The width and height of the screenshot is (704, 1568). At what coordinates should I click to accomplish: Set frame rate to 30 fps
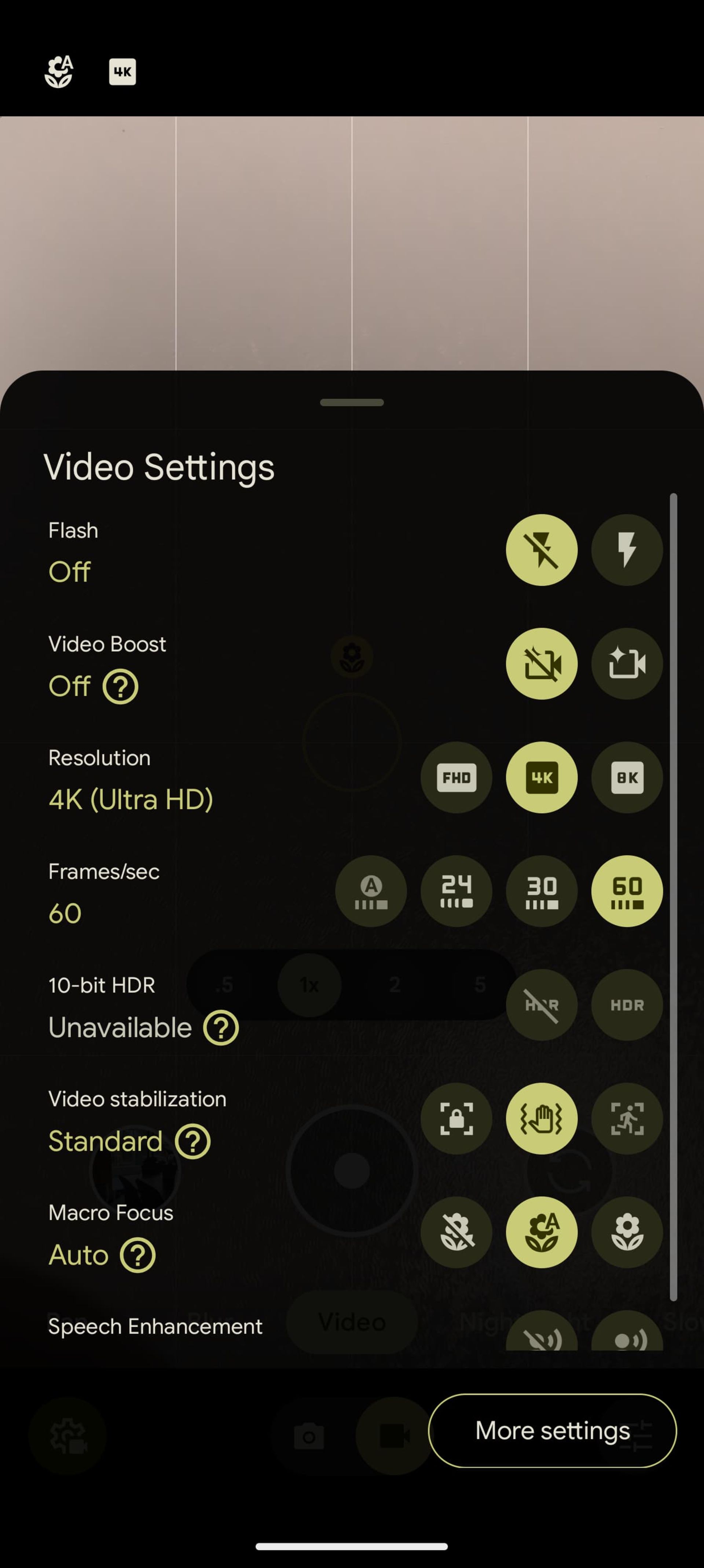(x=541, y=891)
